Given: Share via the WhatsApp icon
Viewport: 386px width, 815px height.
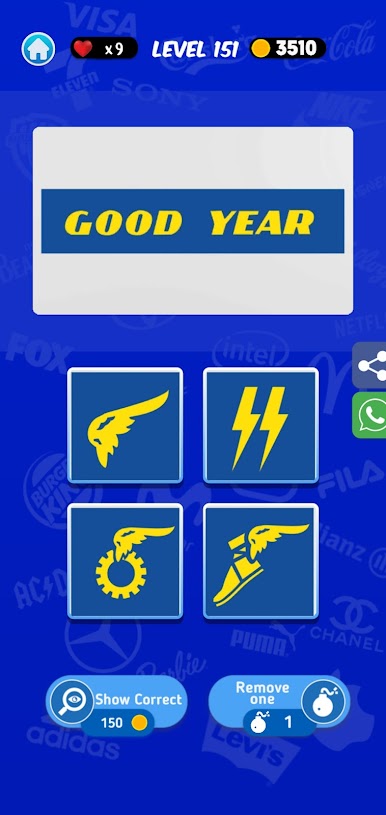Looking at the screenshot, I should (x=370, y=415).
